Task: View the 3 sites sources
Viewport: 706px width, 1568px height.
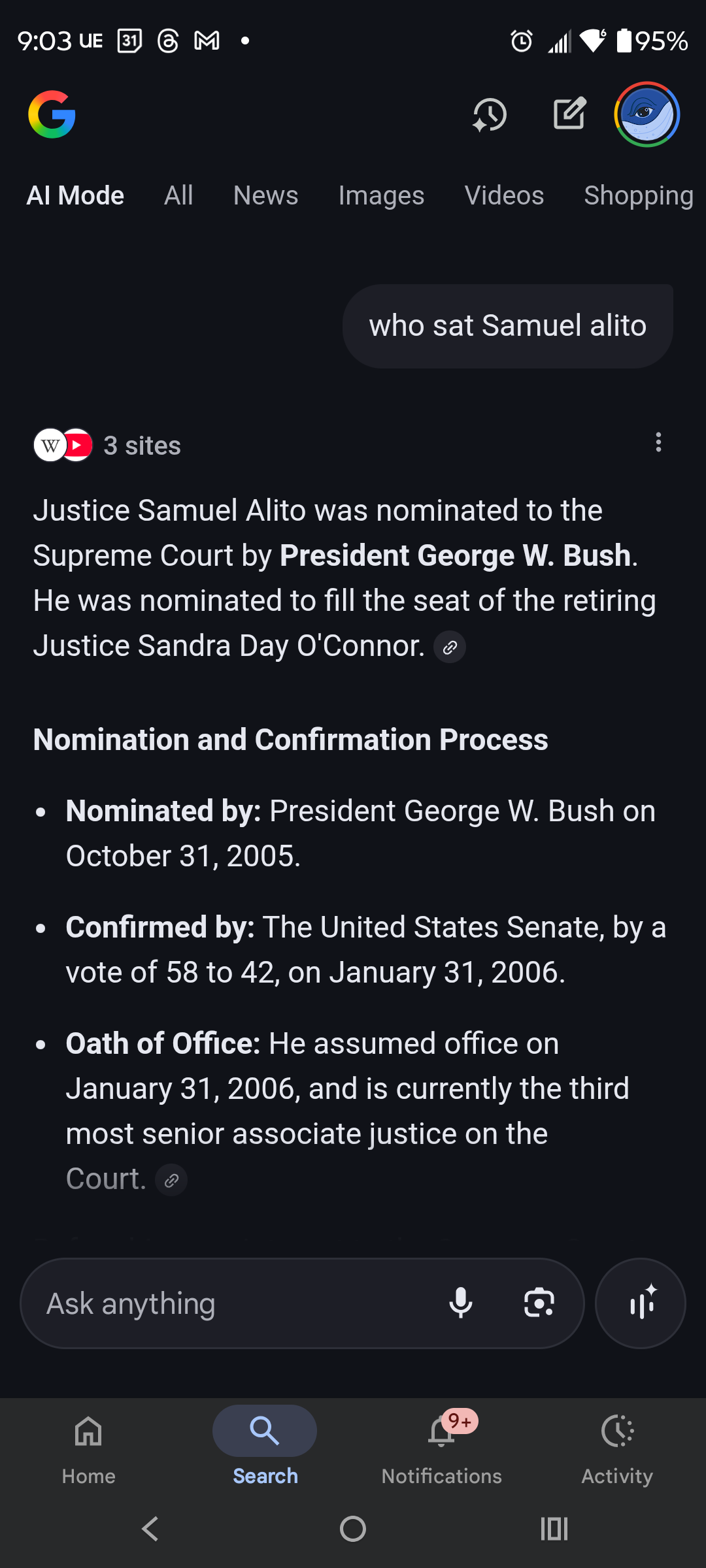Action: [x=108, y=446]
